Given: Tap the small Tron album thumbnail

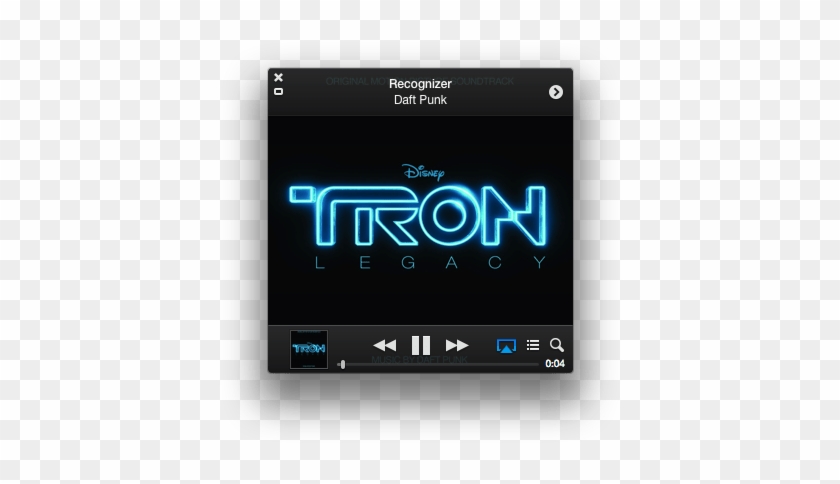Looking at the screenshot, I should point(308,348).
